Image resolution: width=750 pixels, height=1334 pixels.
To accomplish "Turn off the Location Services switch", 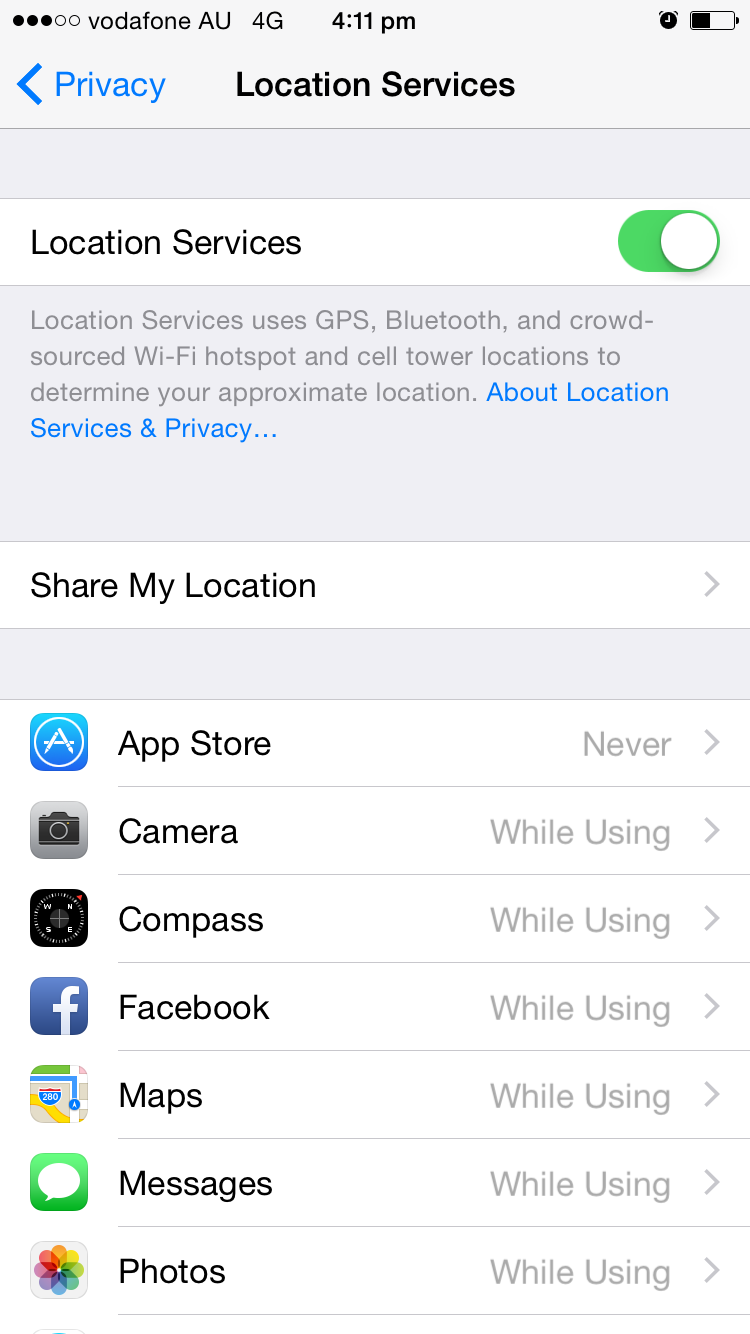I will pyautogui.click(x=669, y=241).
